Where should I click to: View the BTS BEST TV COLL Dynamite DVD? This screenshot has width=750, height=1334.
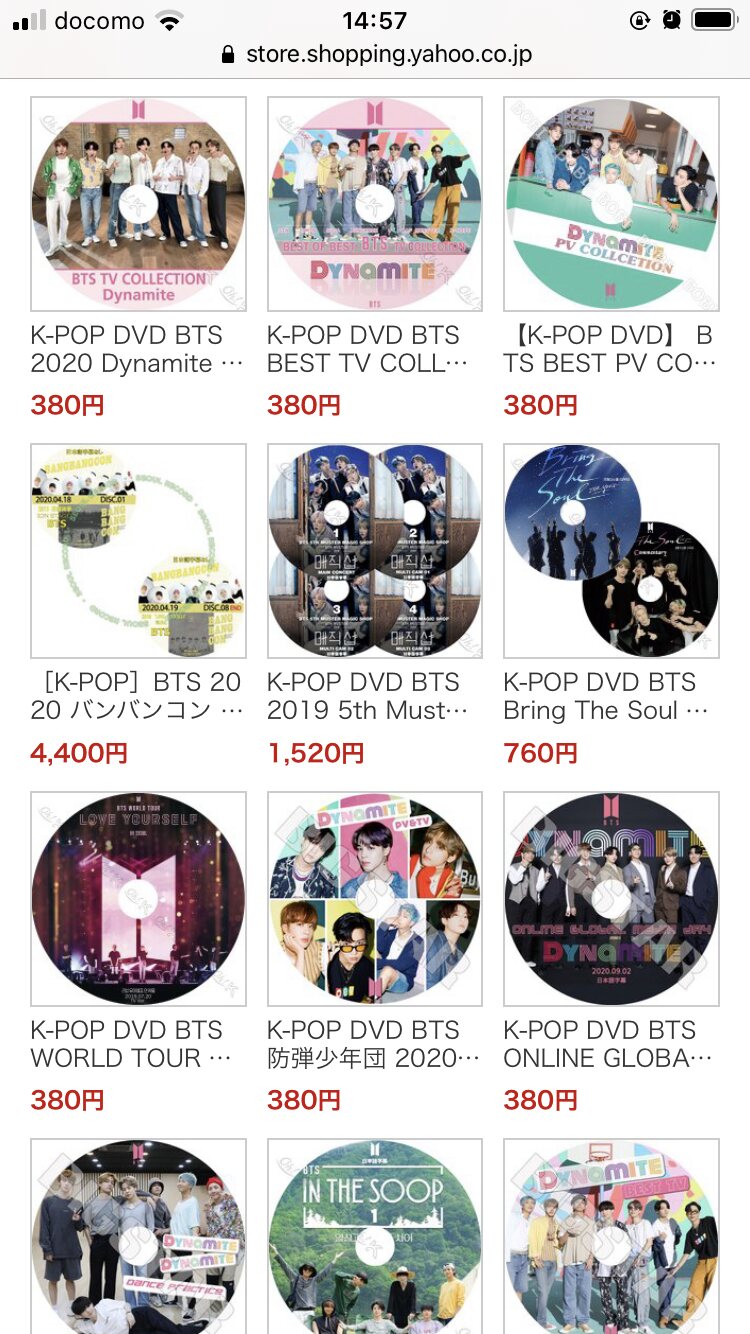pyautogui.click(x=374, y=204)
